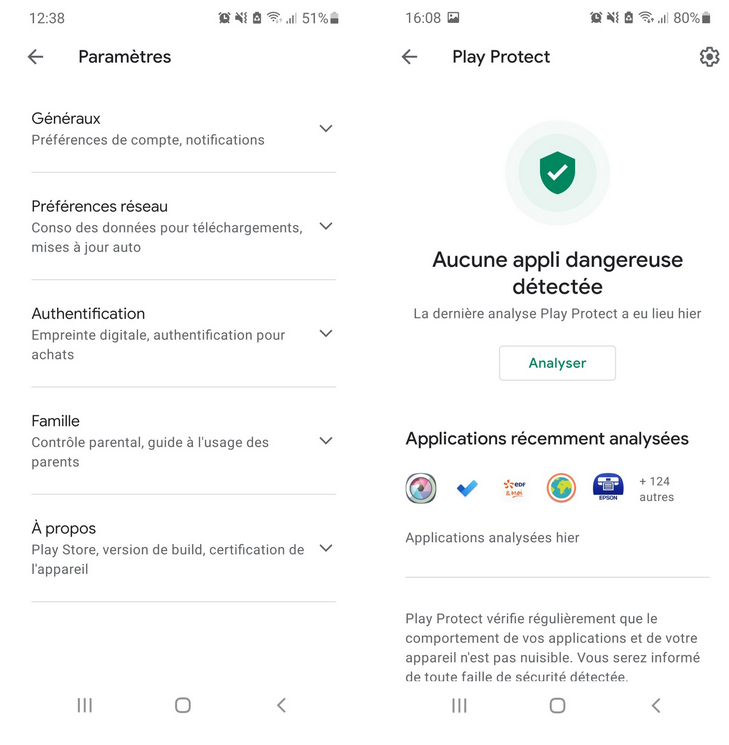Open Play Protect settings gear
729x745 pixels.
click(x=709, y=57)
